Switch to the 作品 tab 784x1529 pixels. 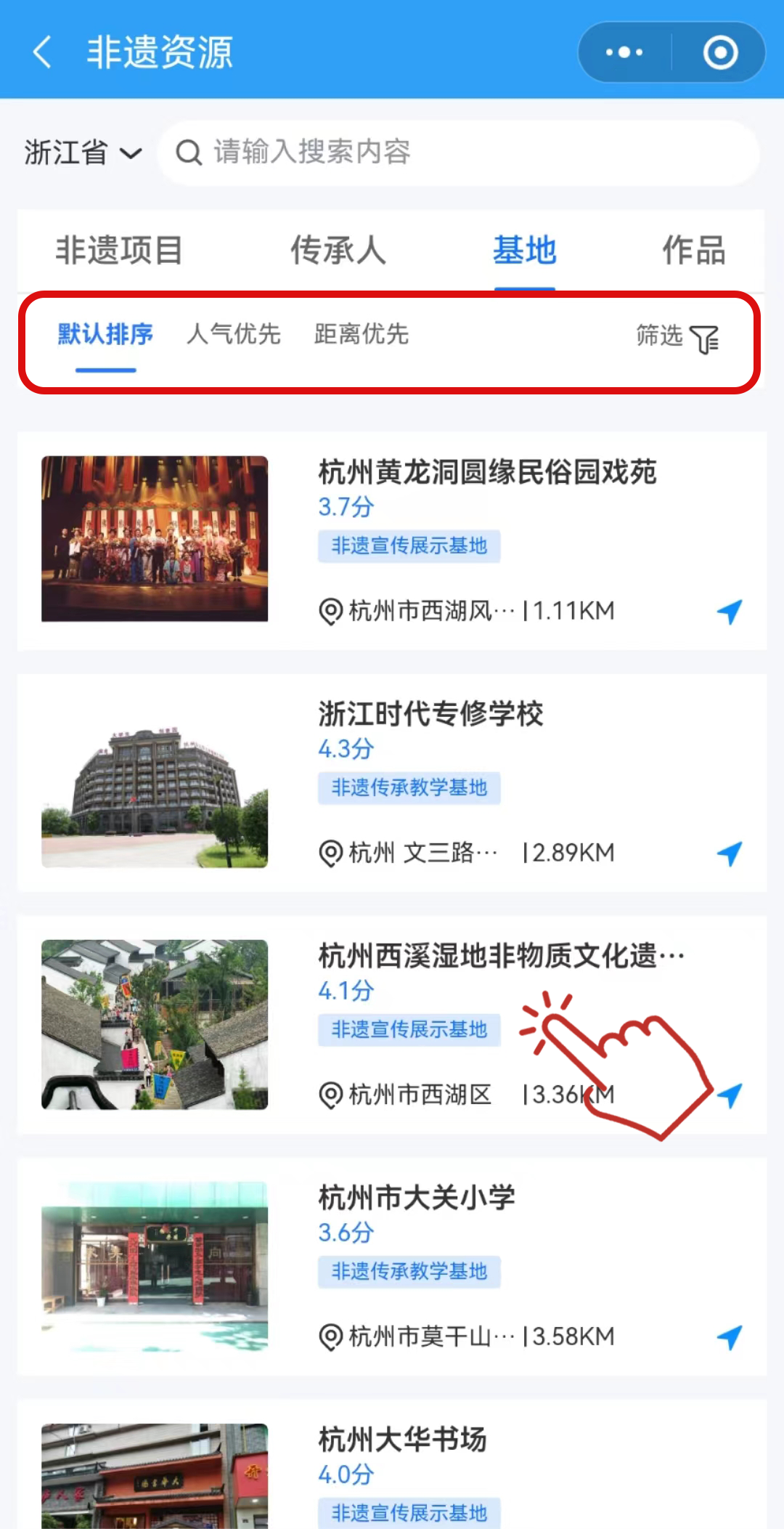coord(693,251)
